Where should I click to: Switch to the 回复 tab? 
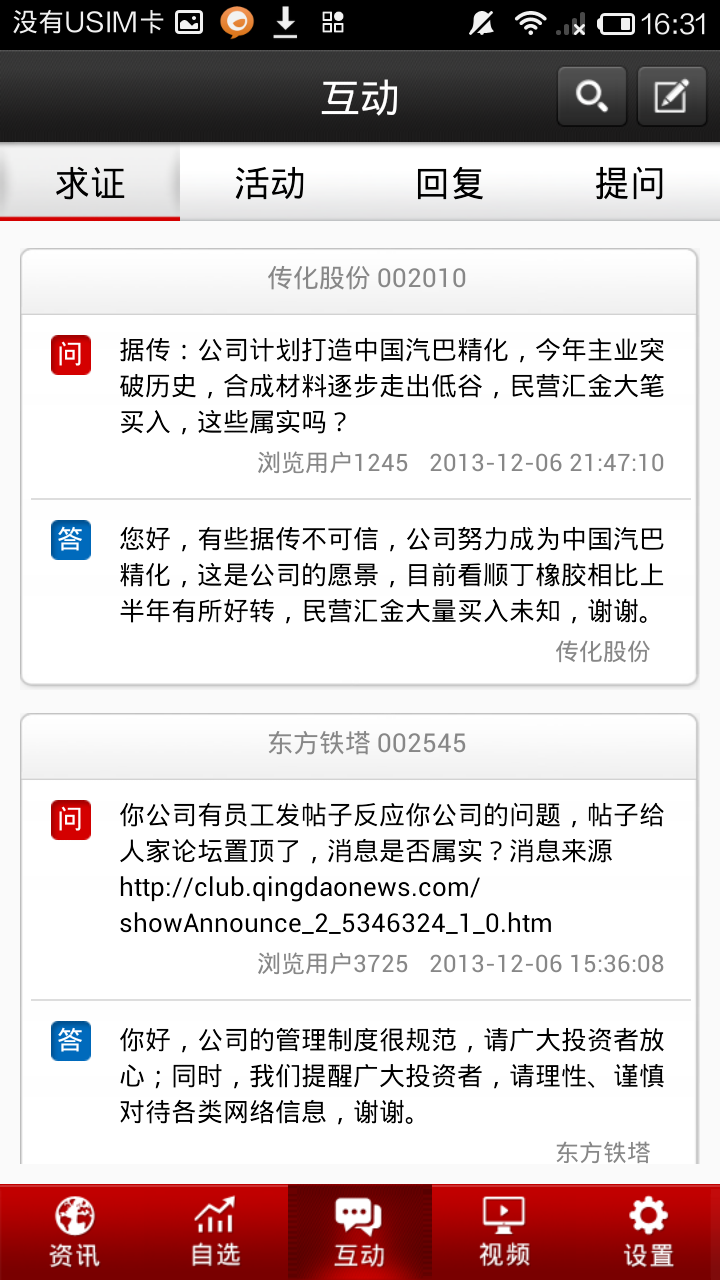point(450,183)
